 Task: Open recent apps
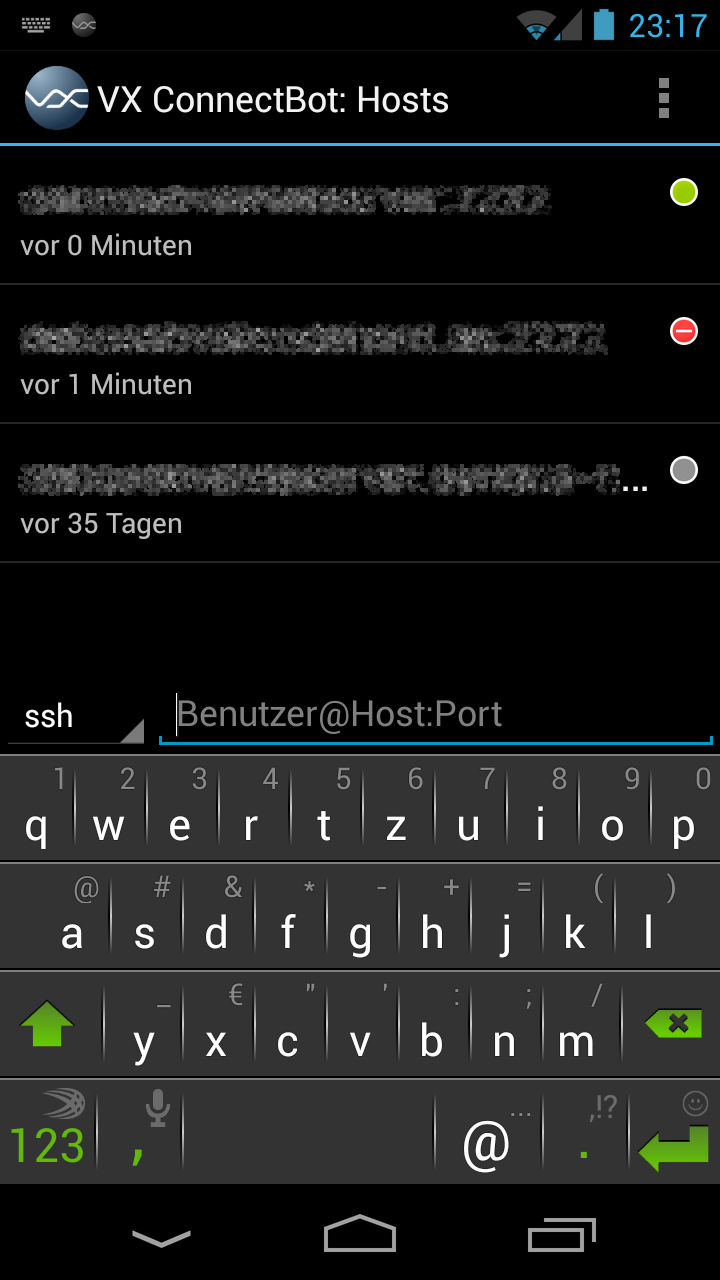coord(561,1235)
